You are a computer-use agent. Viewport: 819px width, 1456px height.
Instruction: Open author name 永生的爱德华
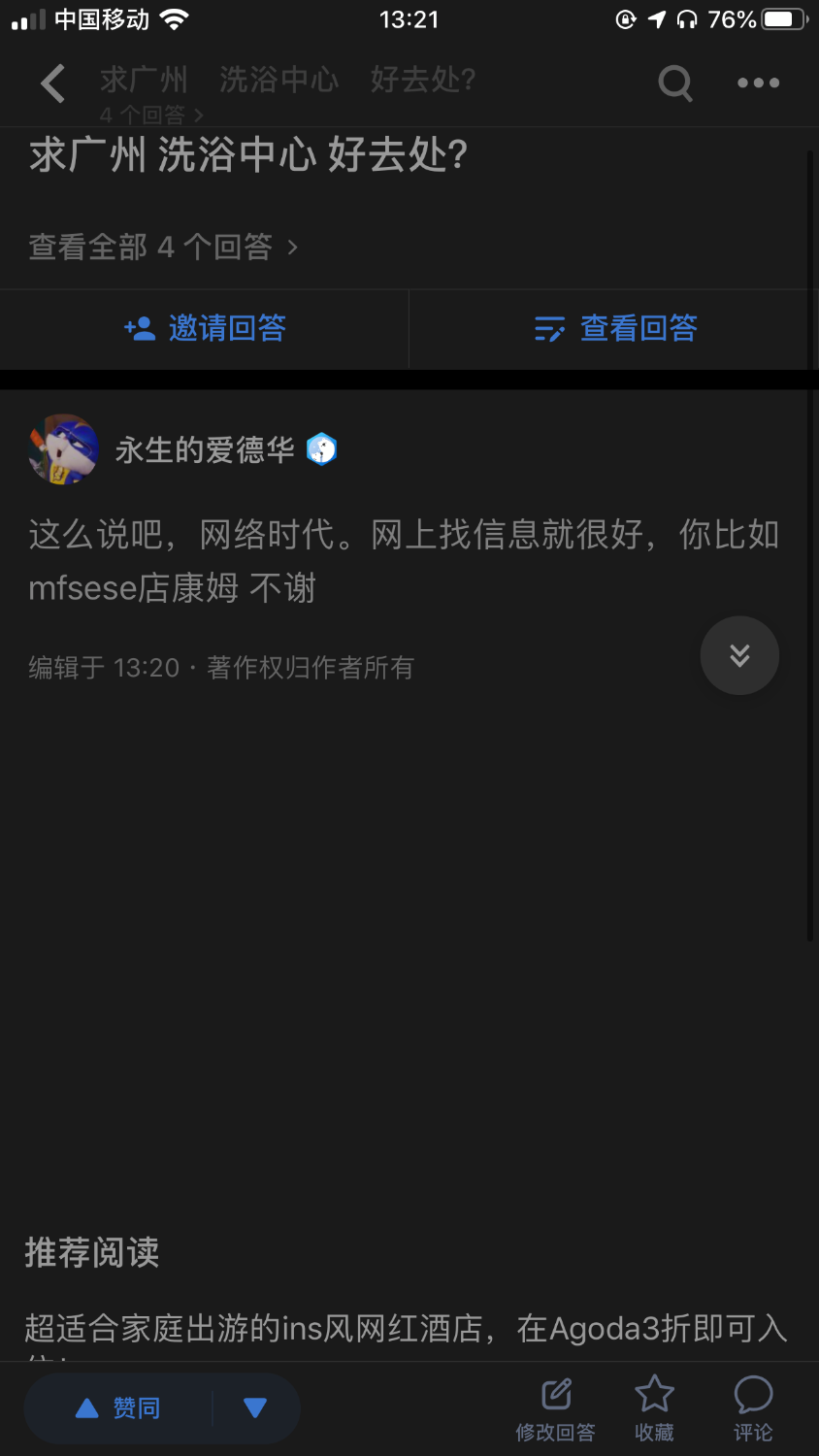pos(205,449)
